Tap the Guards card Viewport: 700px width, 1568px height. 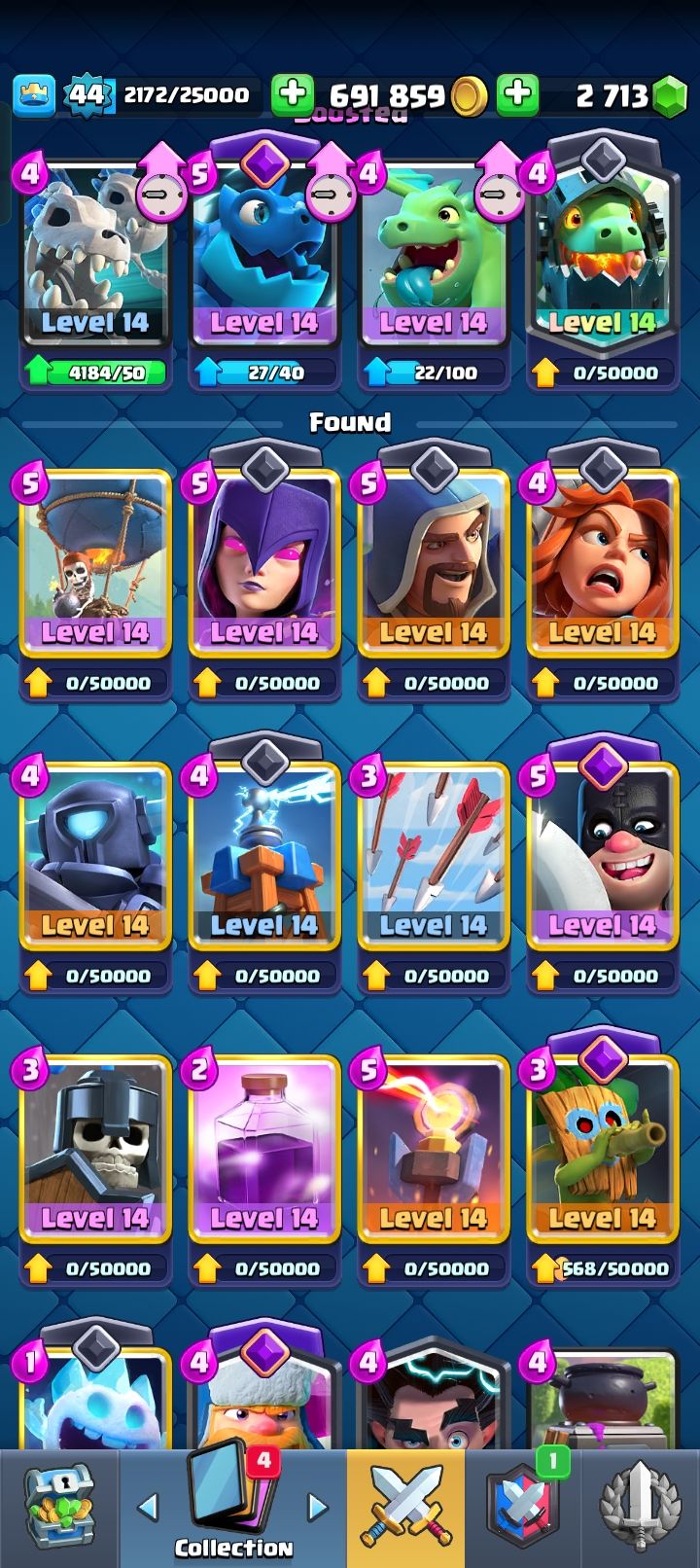tap(94, 1148)
